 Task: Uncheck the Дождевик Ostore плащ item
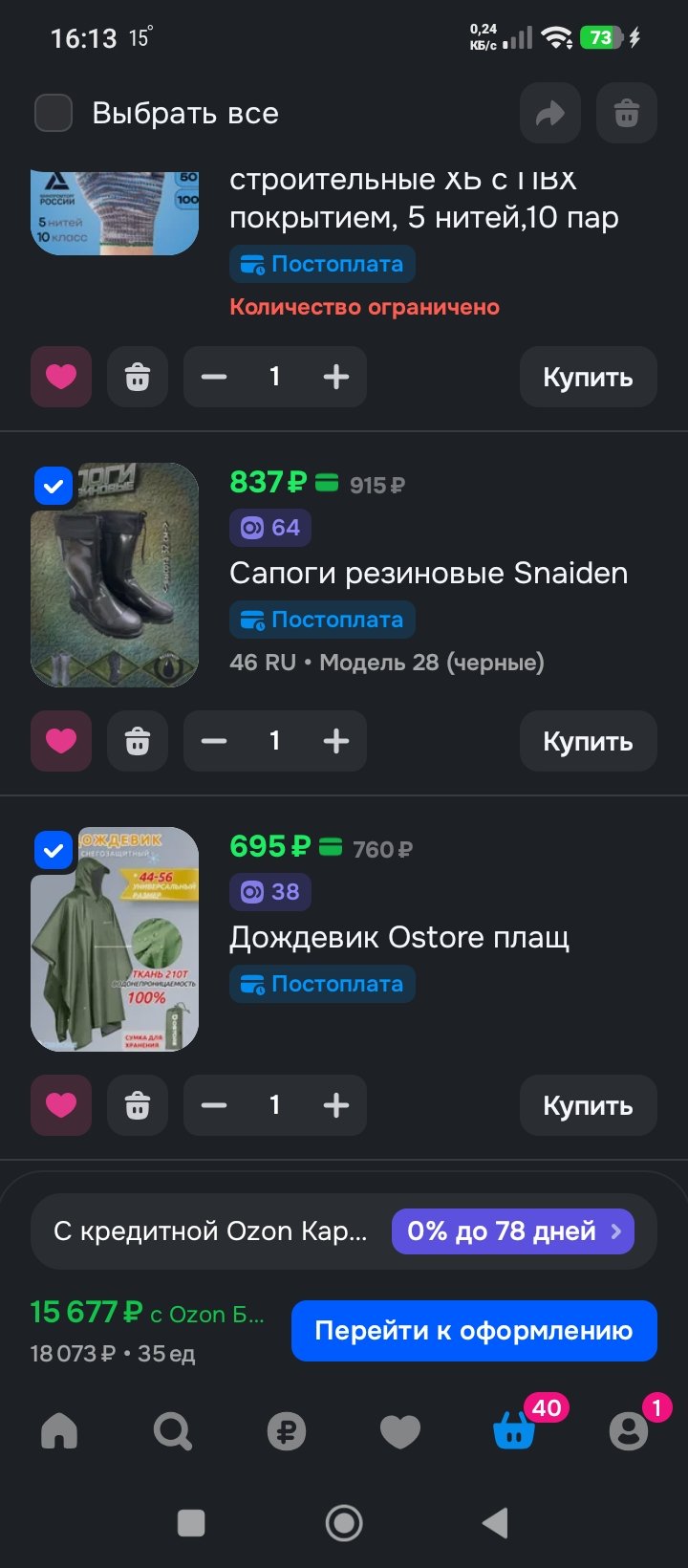click(x=54, y=850)
